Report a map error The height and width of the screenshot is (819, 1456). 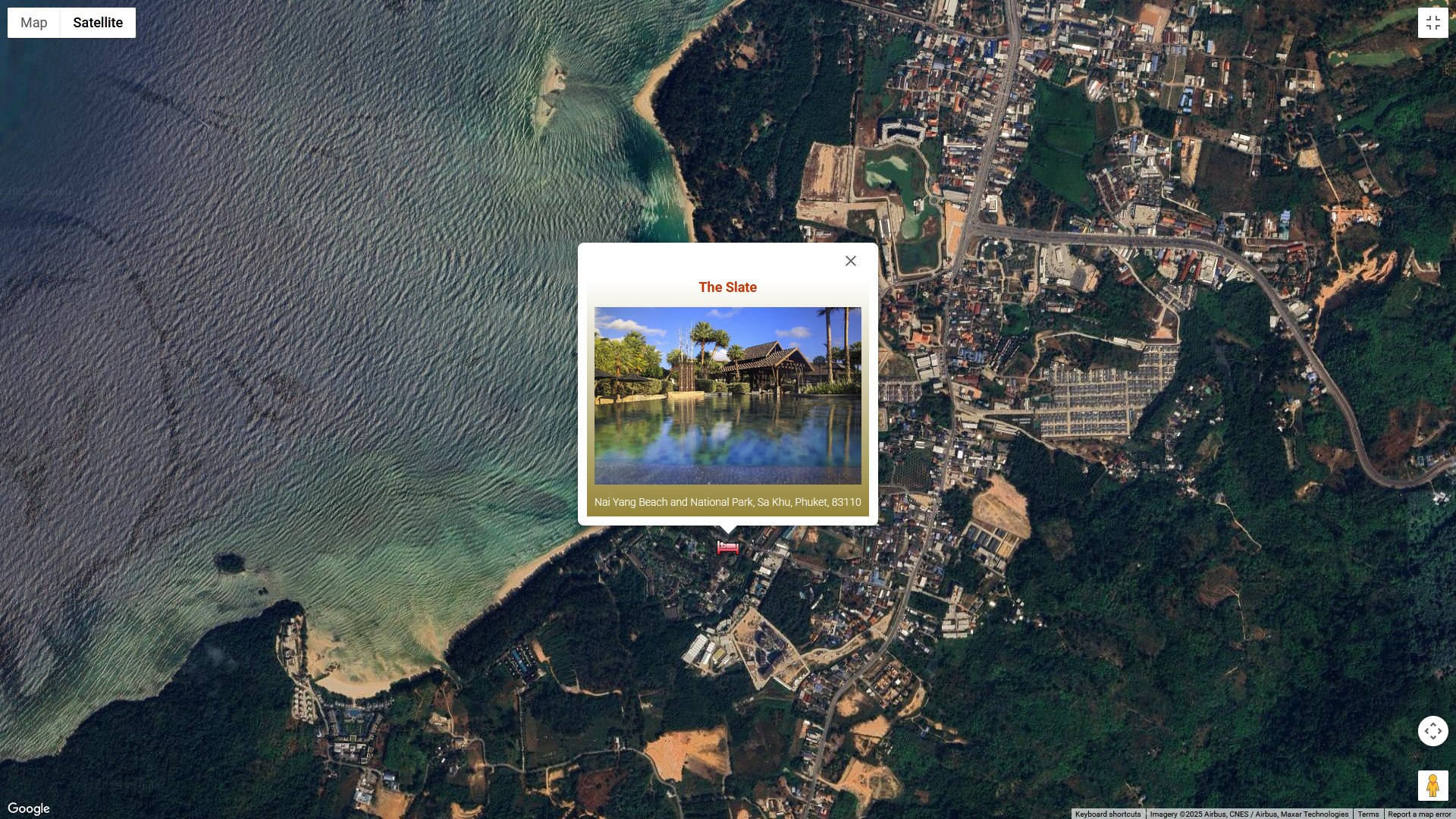click(1419, 814)
